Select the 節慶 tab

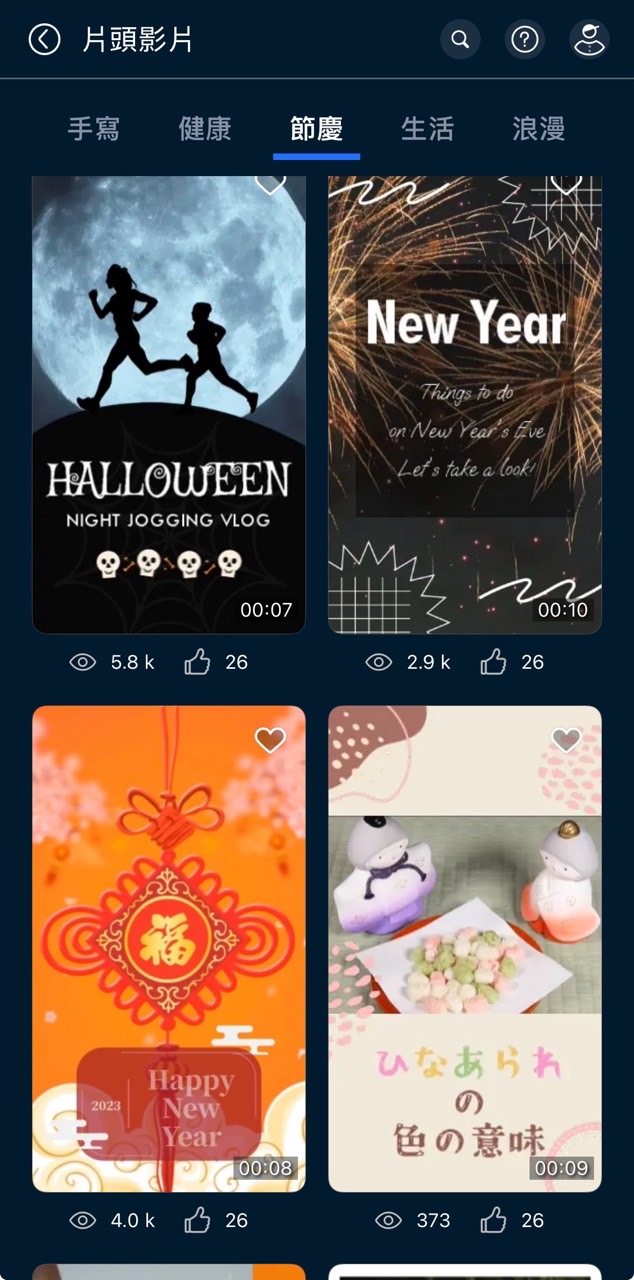pyautogui.click(x=316, y=129)
